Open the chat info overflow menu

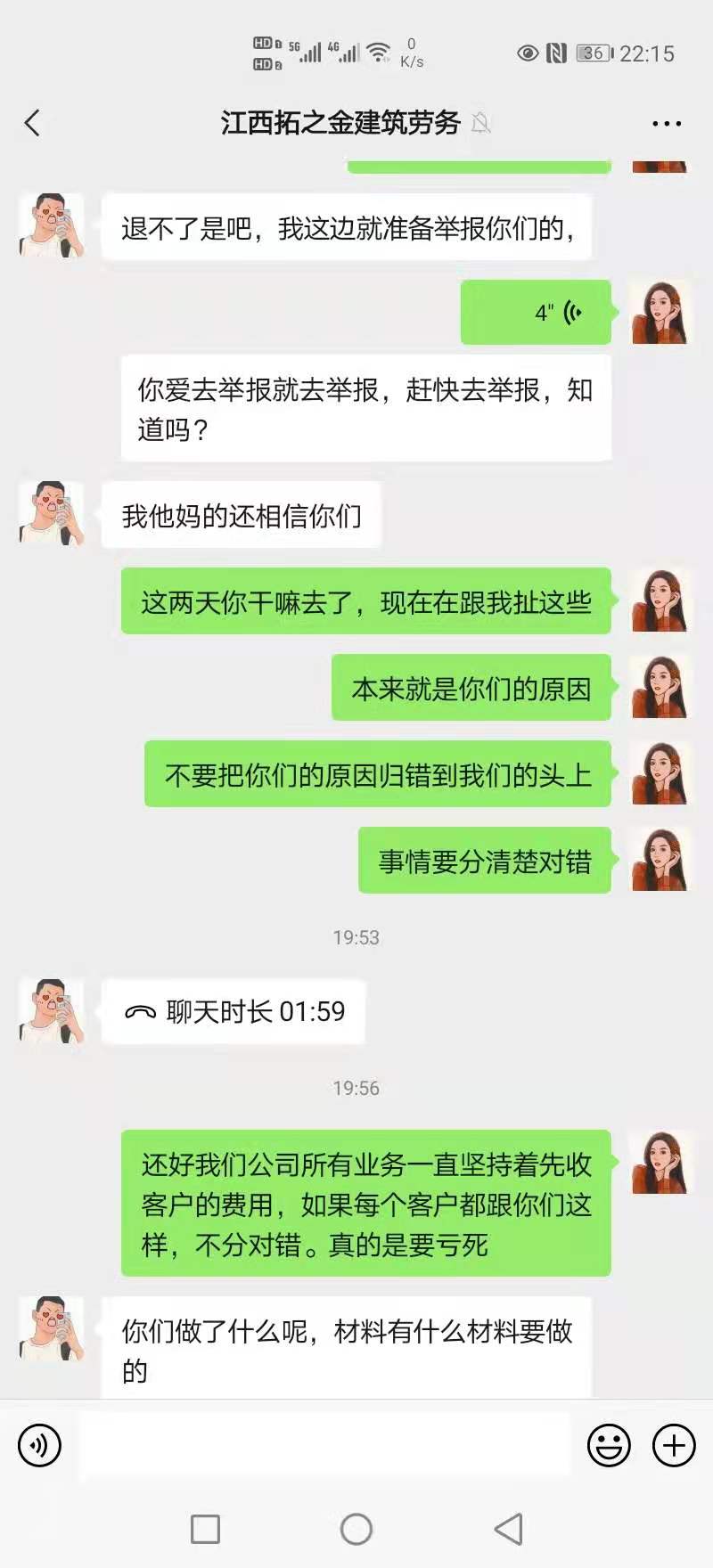(x=666, y=124)
